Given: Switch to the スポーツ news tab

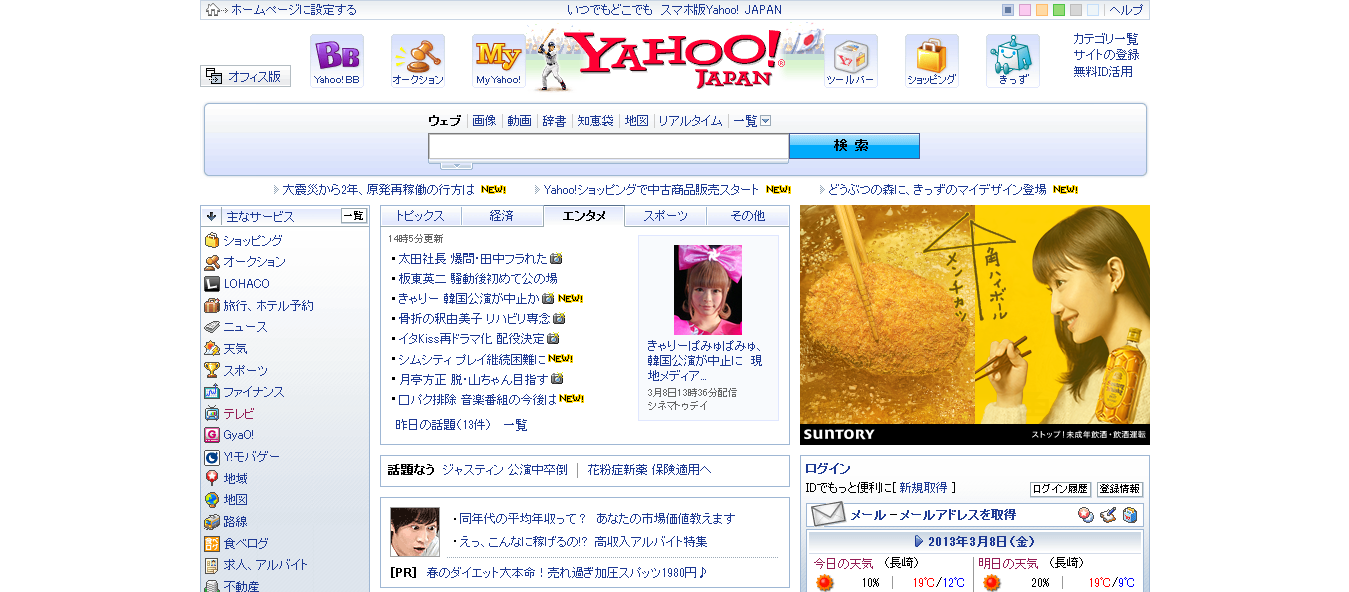Looking at the screenshot, I should click(665, 216).
